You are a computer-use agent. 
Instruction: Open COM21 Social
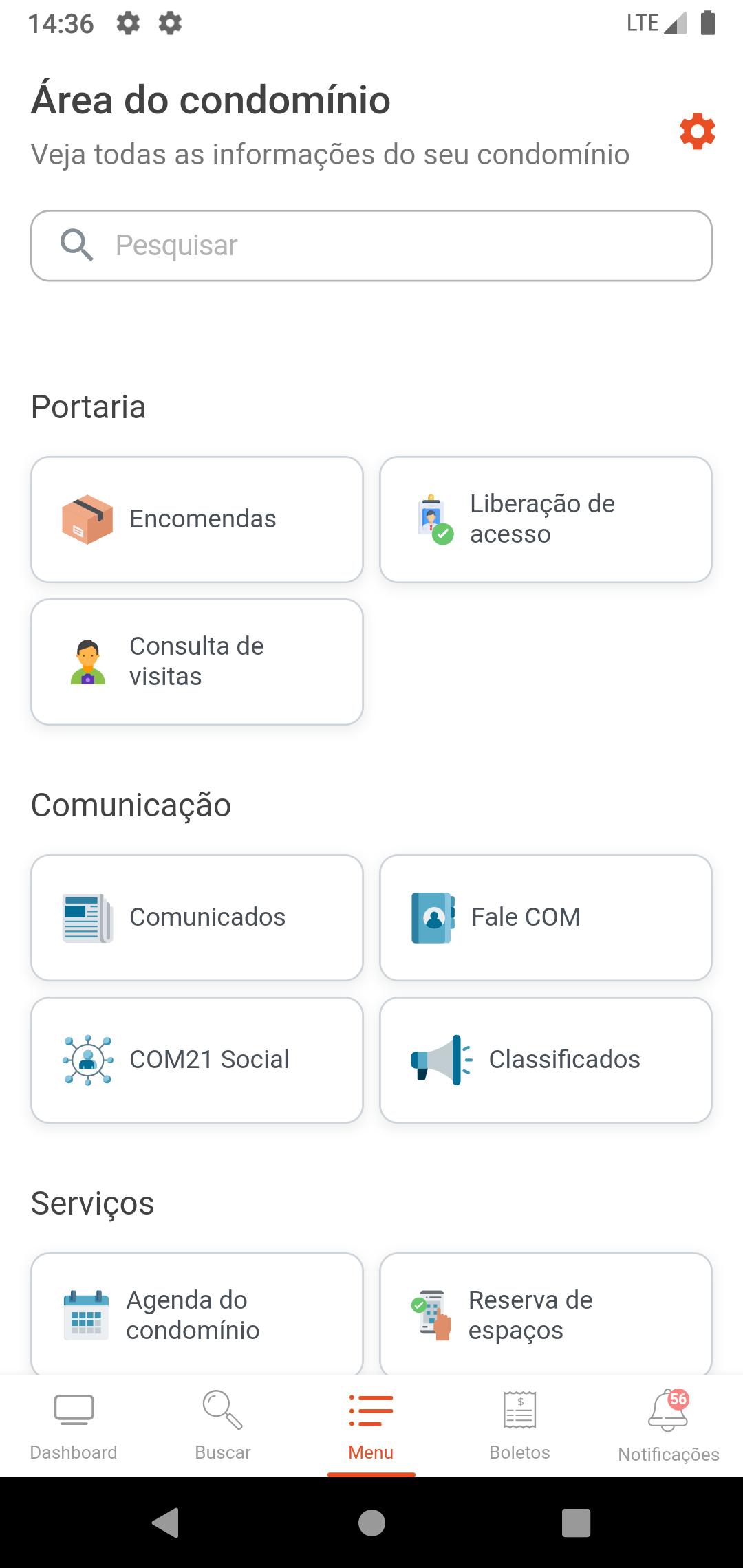(197, 1060)
